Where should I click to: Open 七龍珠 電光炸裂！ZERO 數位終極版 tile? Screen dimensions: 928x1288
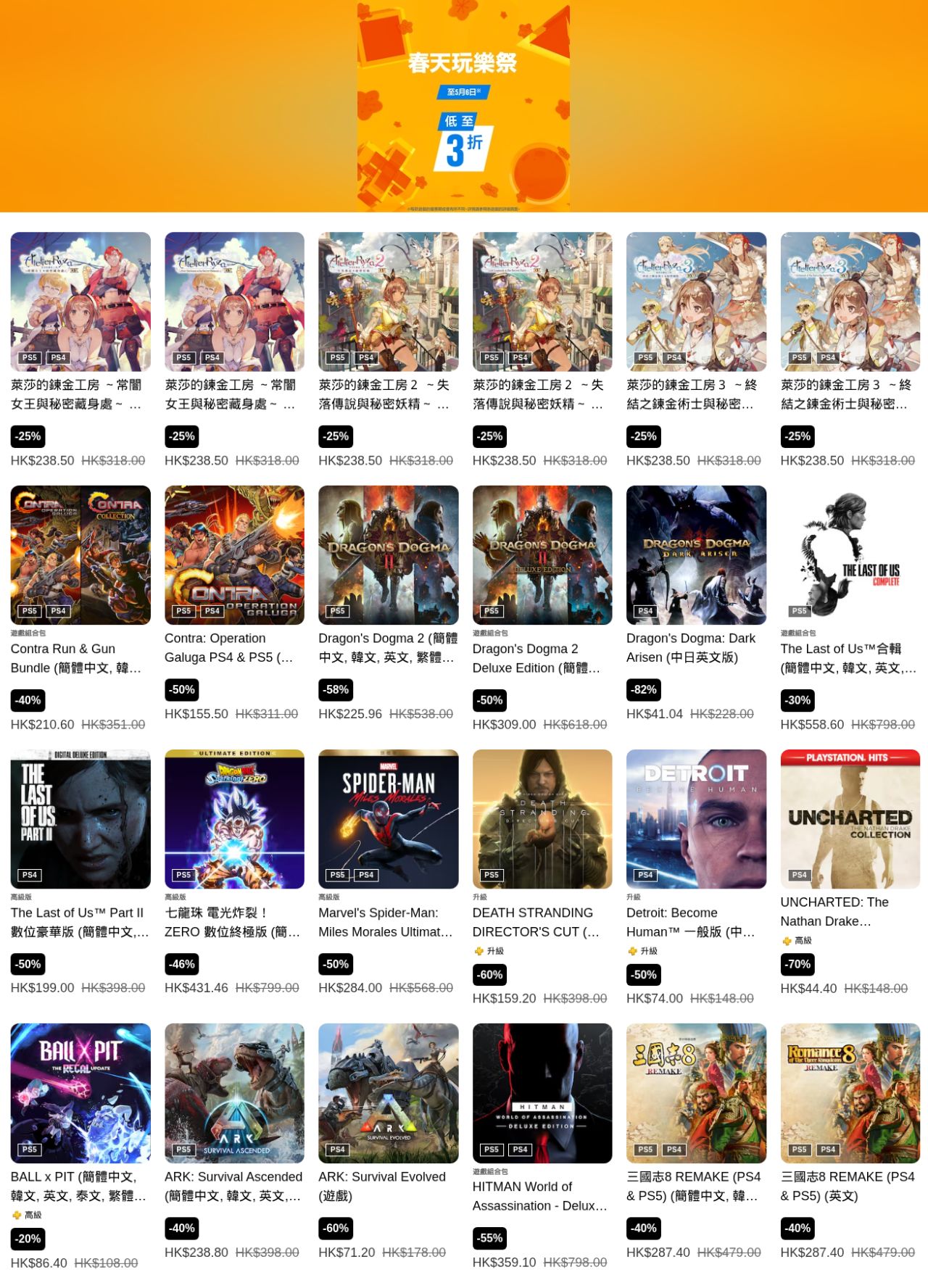[x=234, y=819]
